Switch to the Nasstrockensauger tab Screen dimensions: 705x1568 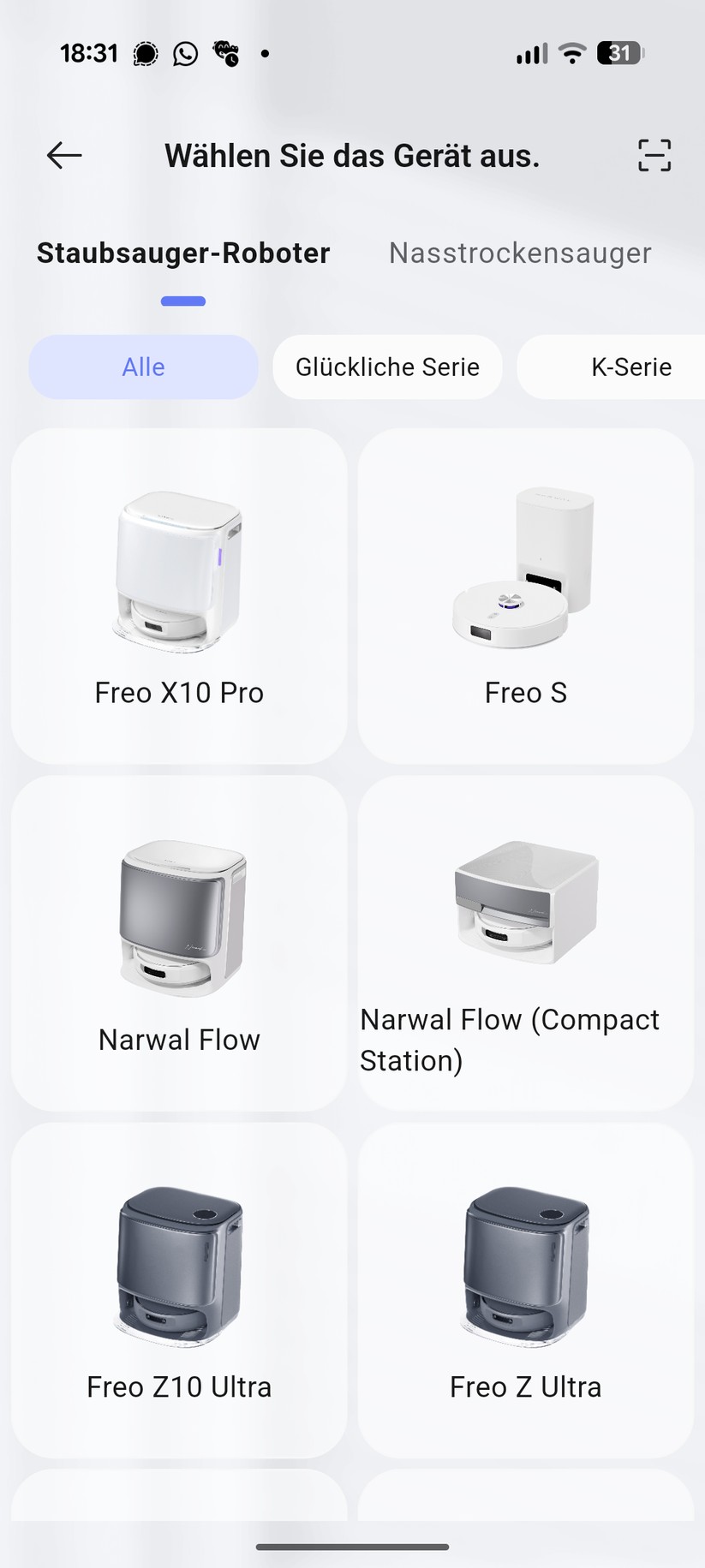tap(519, 253)
